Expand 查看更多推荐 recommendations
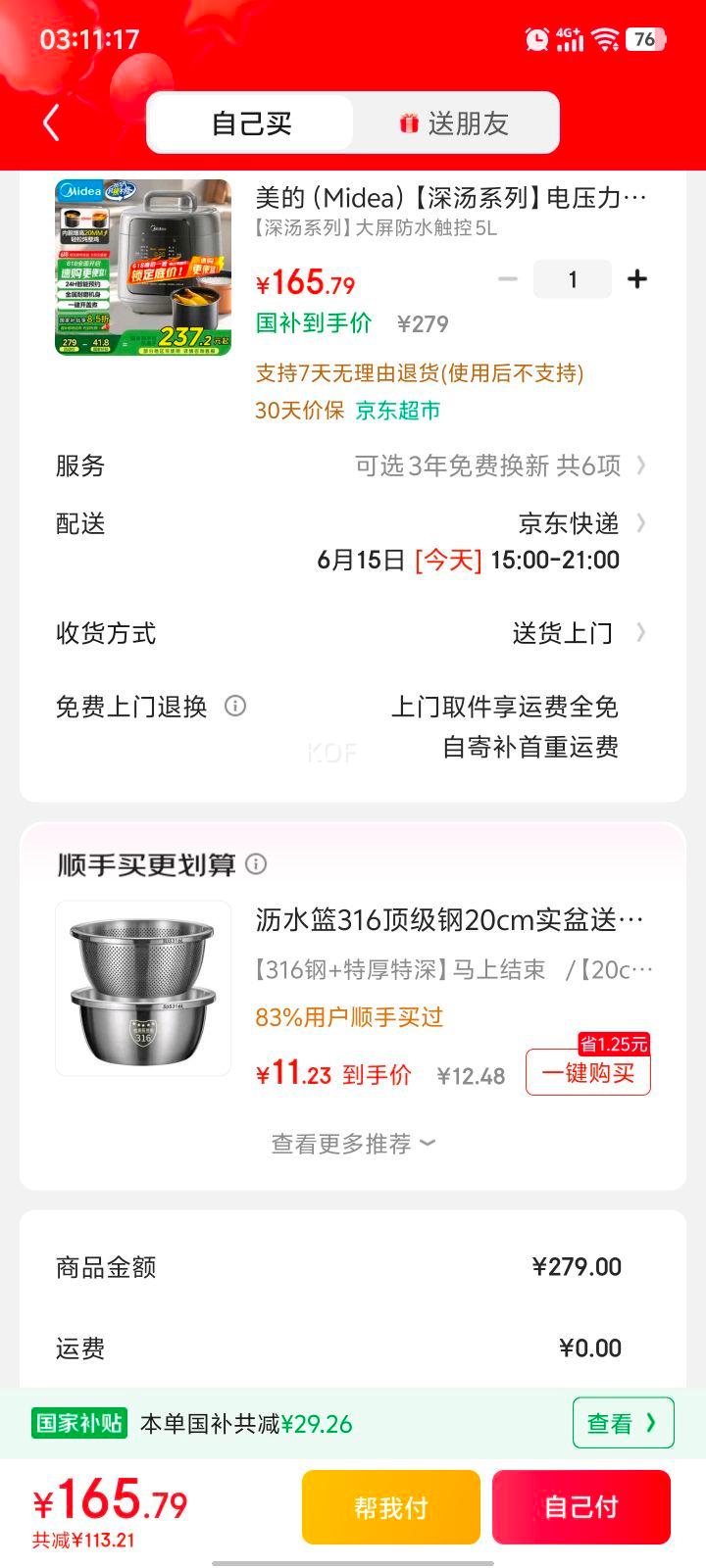The width and height of the screenshot is (706, 1568). 353,1144
